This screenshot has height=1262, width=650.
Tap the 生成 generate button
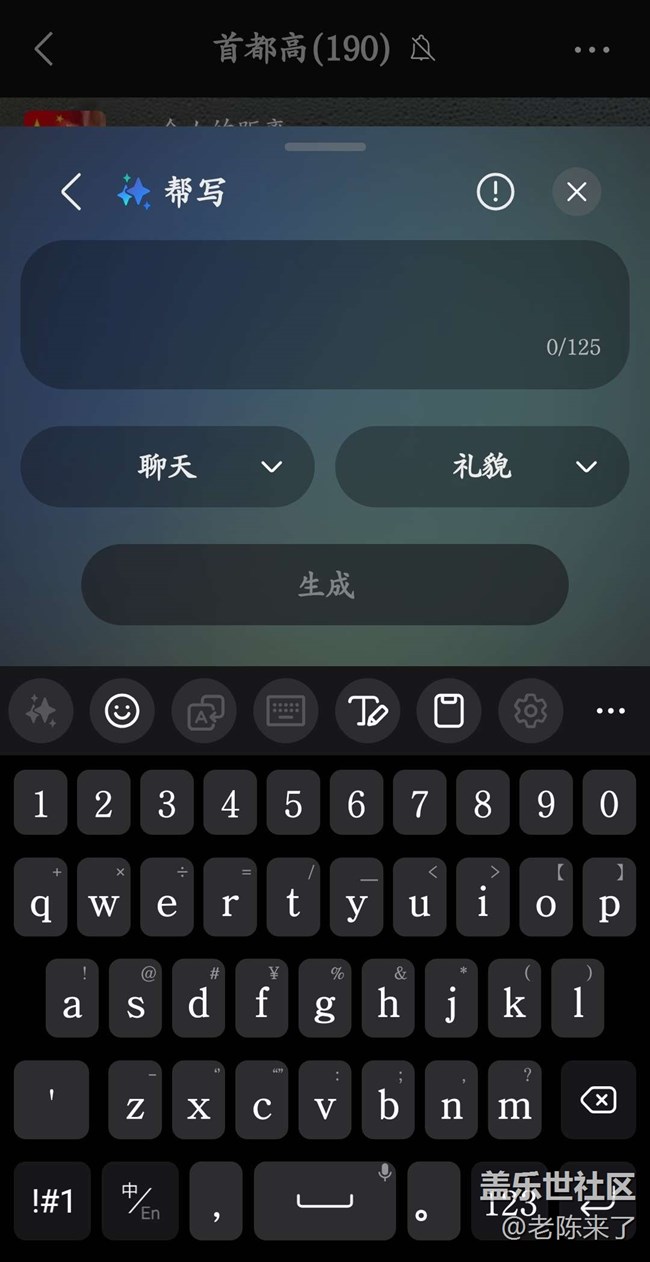(324, 585)
